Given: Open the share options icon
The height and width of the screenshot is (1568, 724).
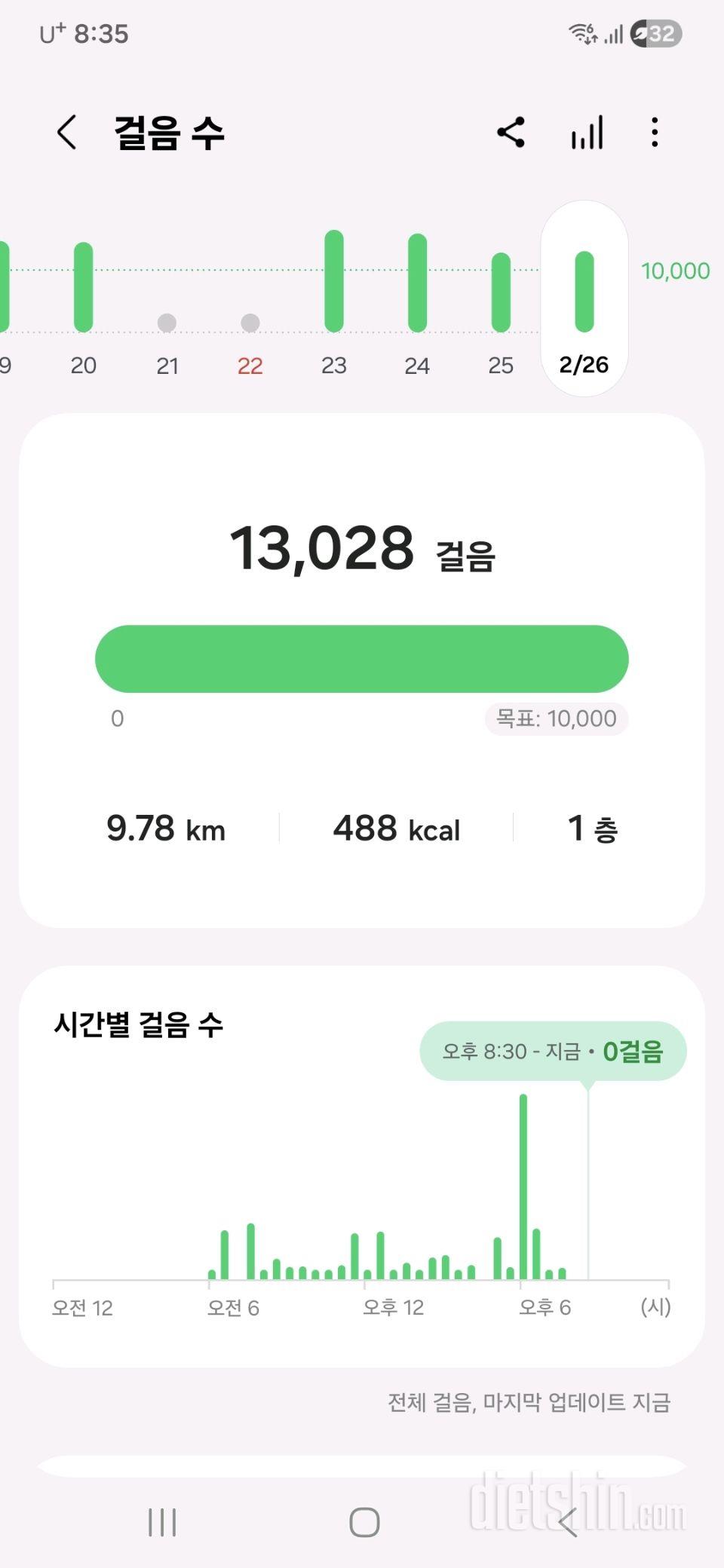Looking at the screenshot, I should pos(511,132).
